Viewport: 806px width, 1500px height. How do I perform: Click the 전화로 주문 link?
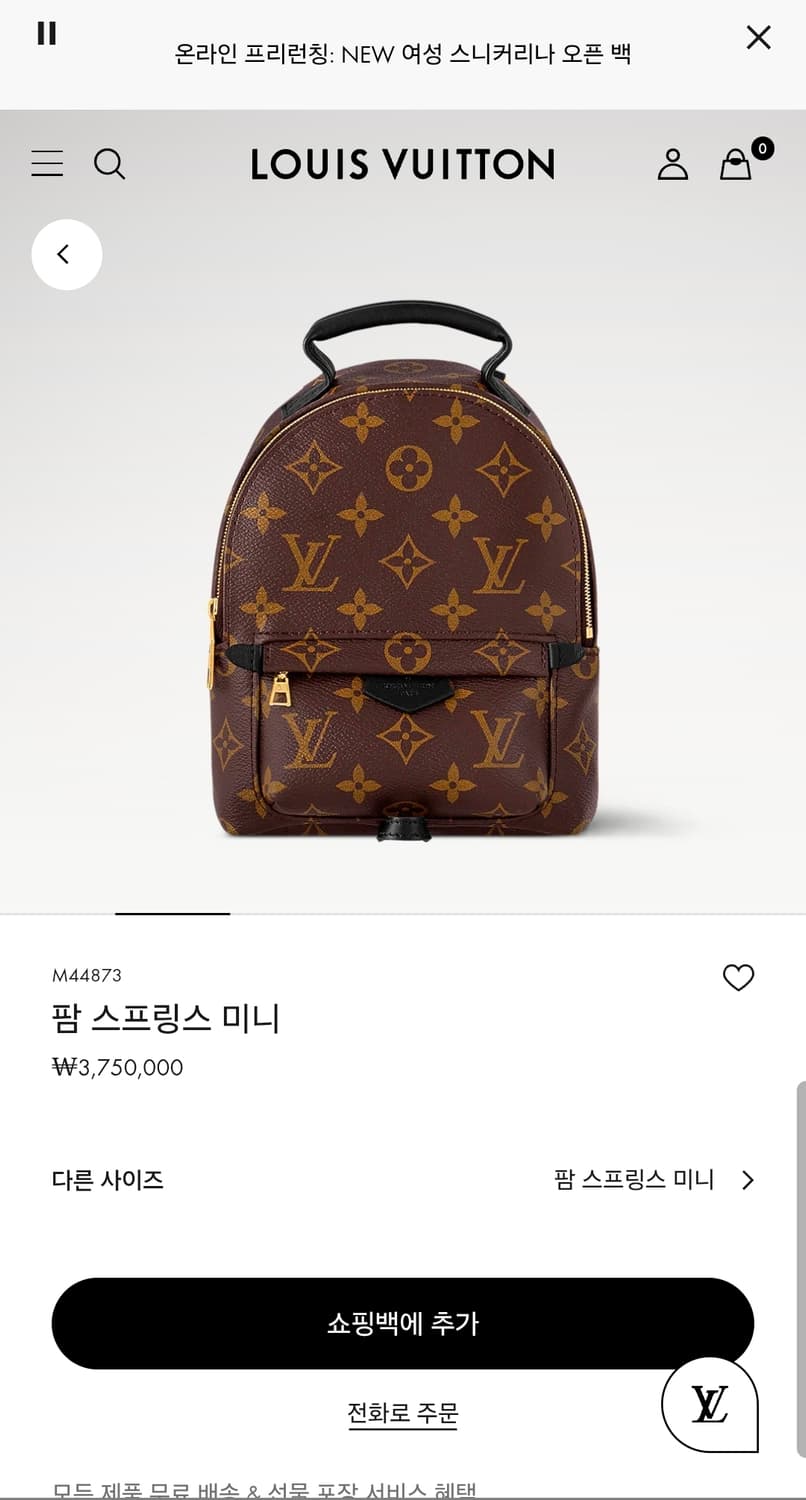click(x=403, y=1413)
